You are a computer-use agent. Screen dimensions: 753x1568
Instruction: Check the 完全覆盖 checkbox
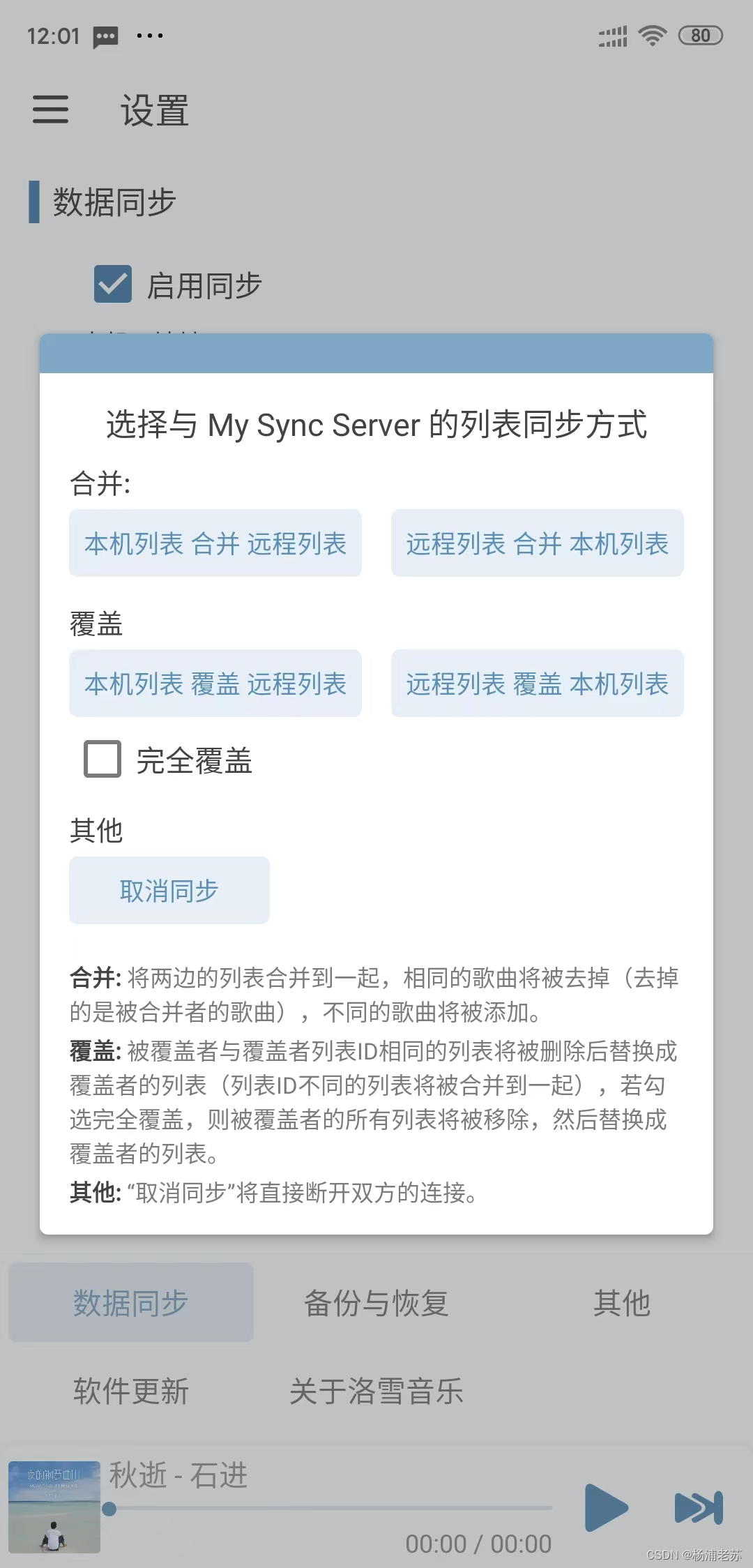tap(102, 759)
